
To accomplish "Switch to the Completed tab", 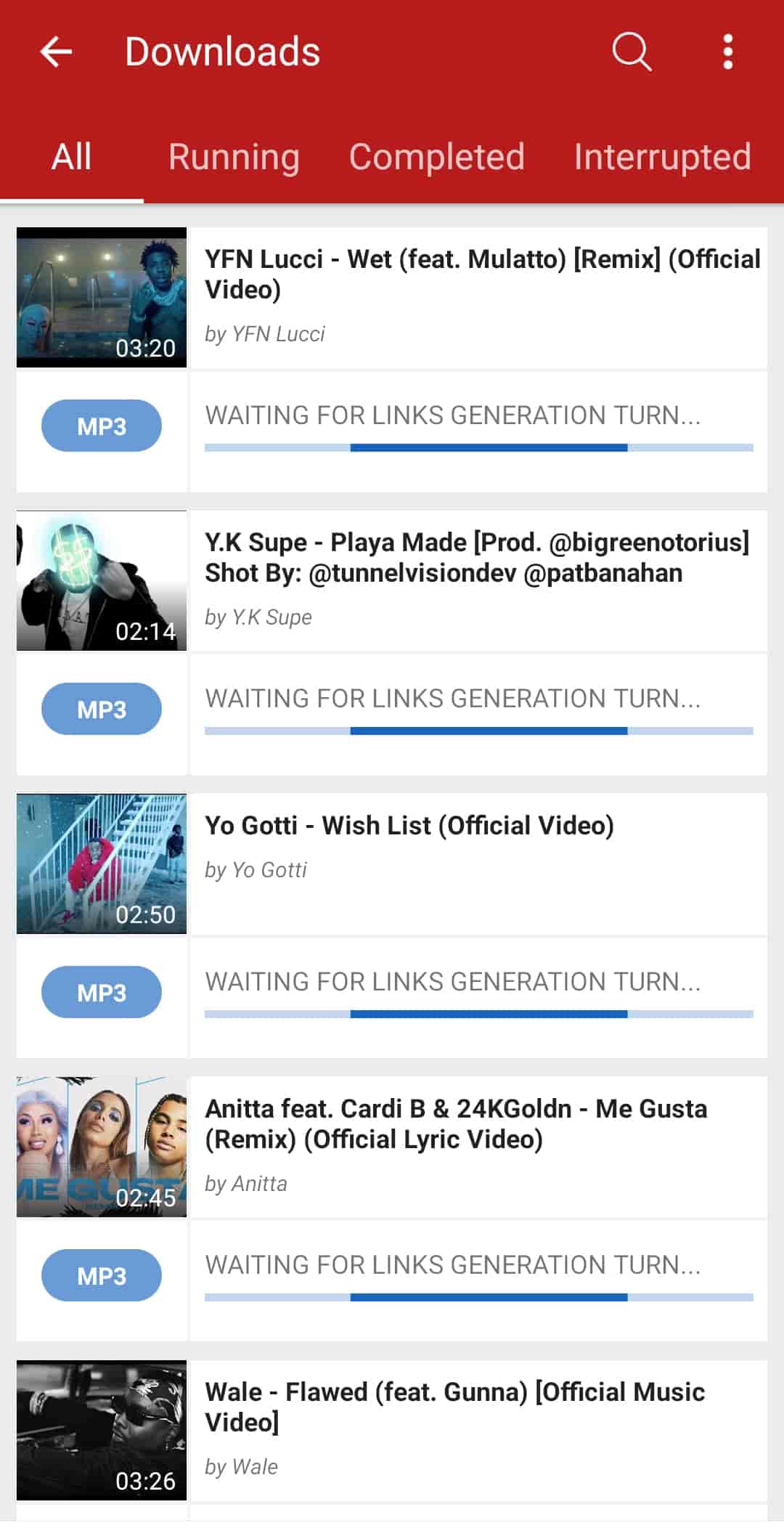I will pyautogui.click(x=436, y=157).
